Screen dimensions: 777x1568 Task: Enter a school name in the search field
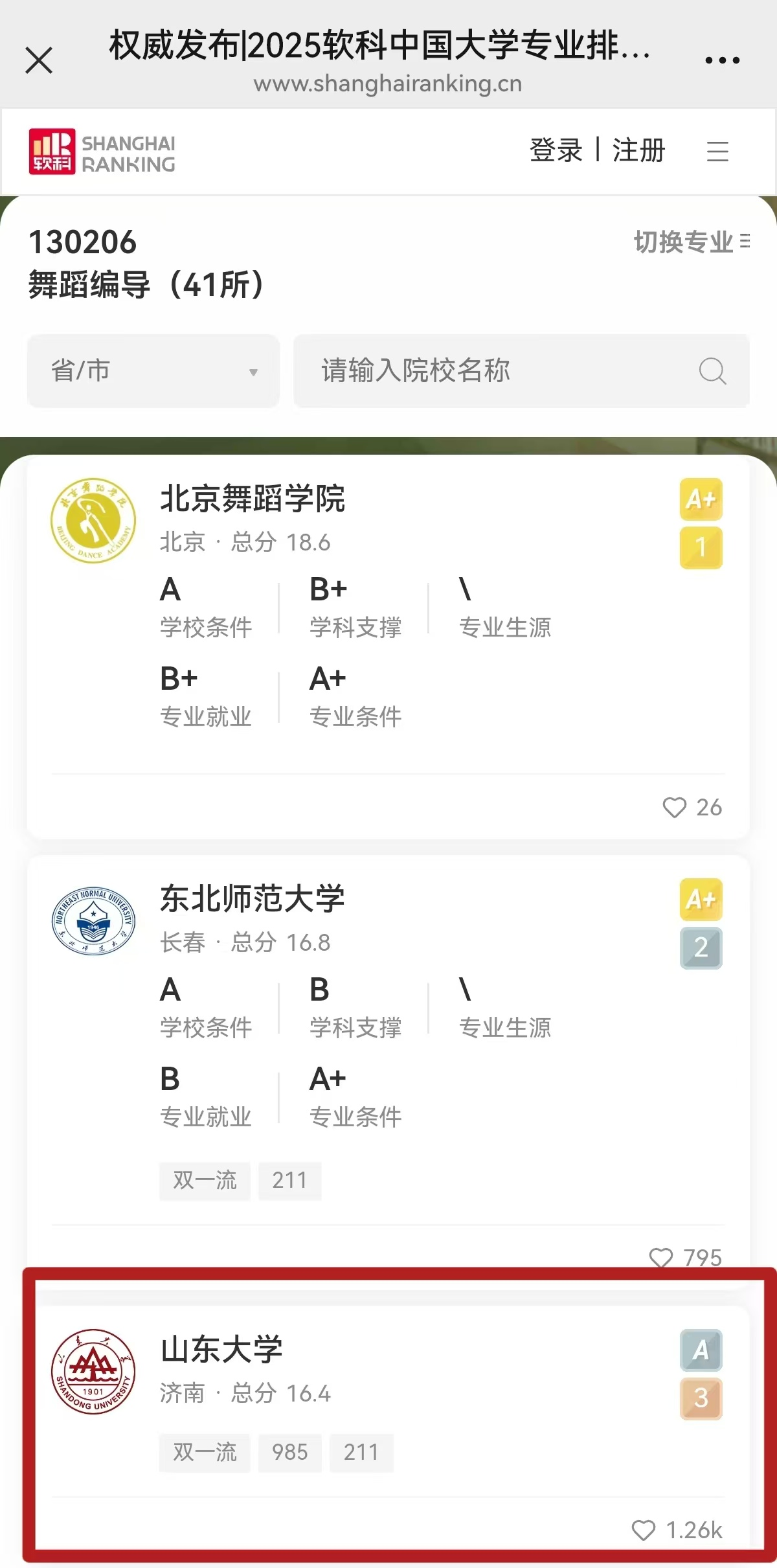(x=492, y=371)
